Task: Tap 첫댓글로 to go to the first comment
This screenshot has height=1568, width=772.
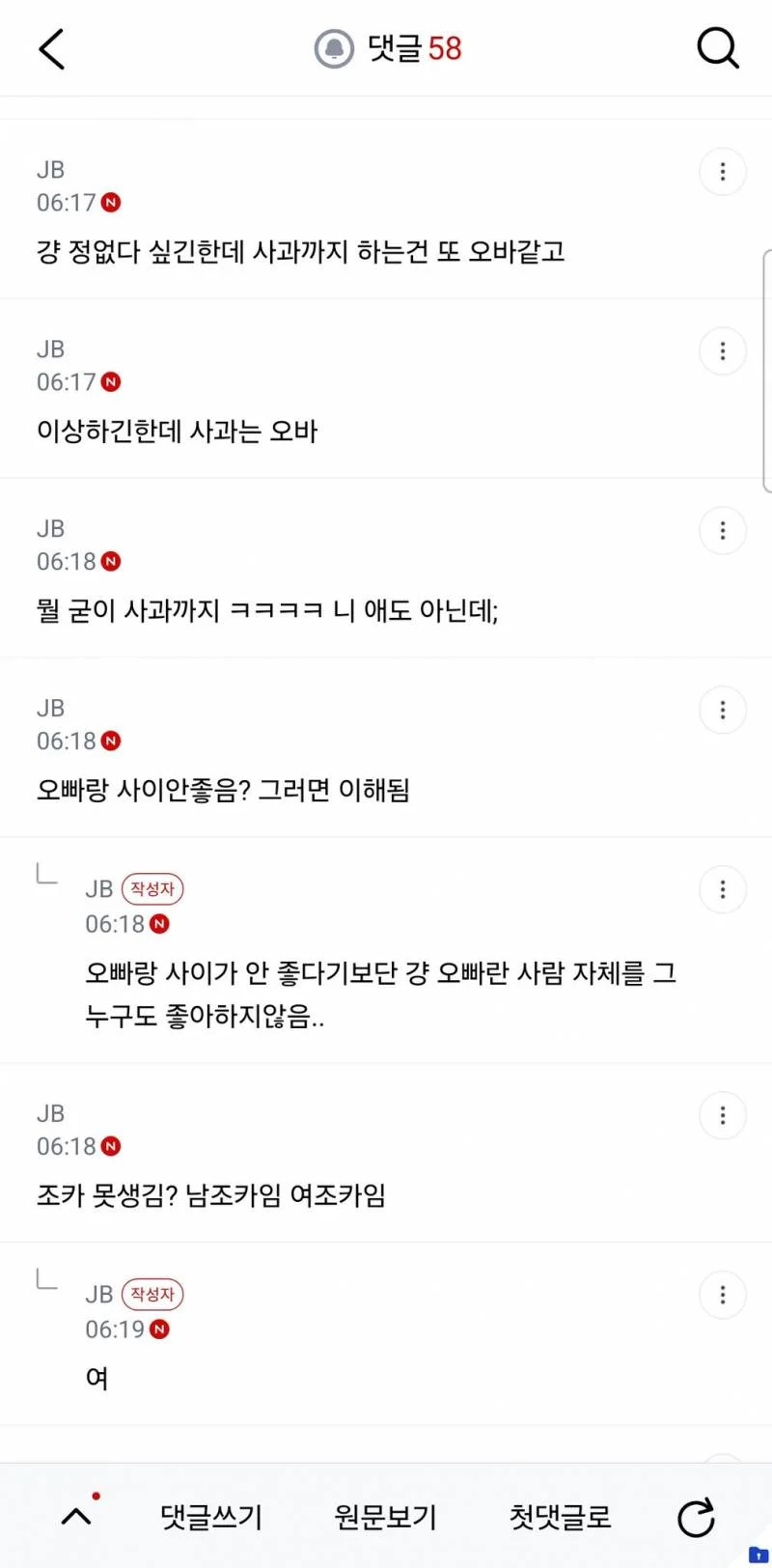Action: click(560, 1517)
